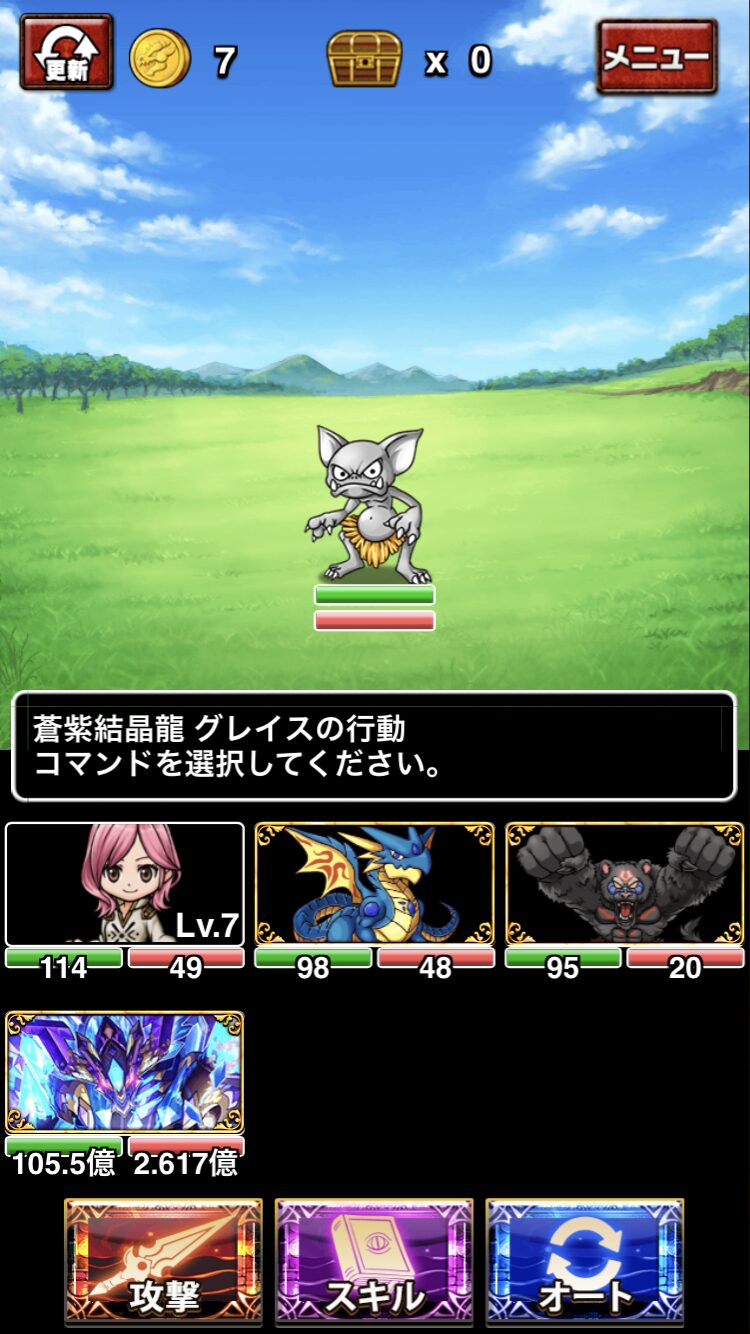Enable オート auto battle
Viewport: 750px width, 1334px height.
[585, 1262]
